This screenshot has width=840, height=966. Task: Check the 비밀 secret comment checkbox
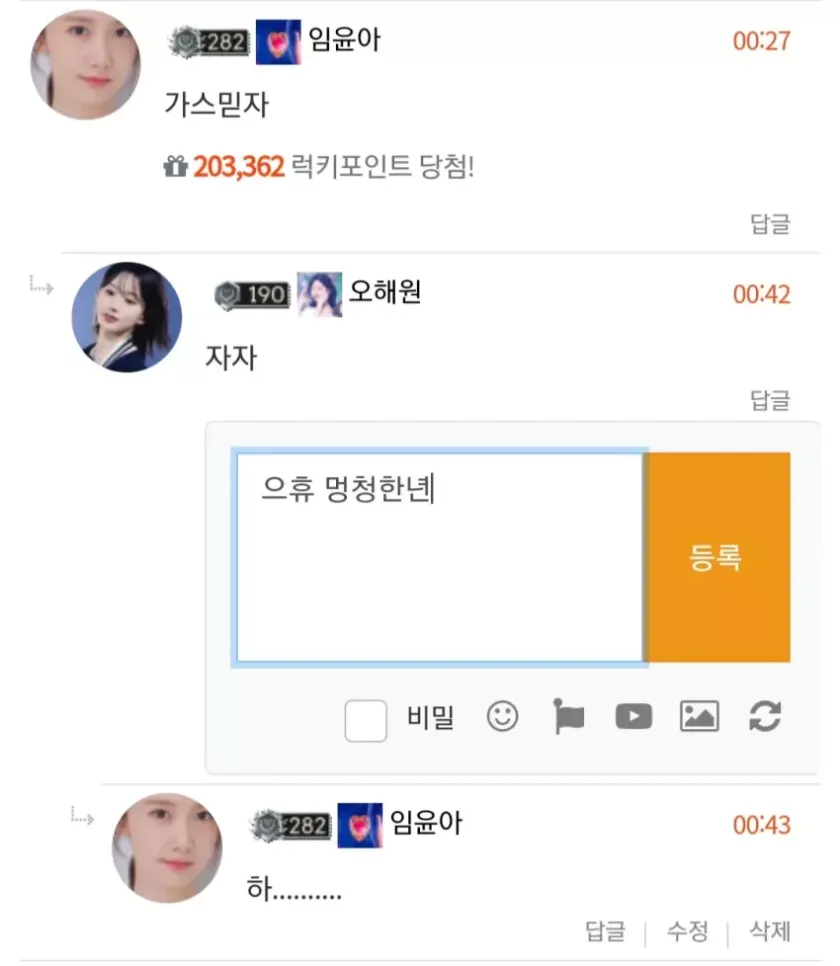point(366,720)
